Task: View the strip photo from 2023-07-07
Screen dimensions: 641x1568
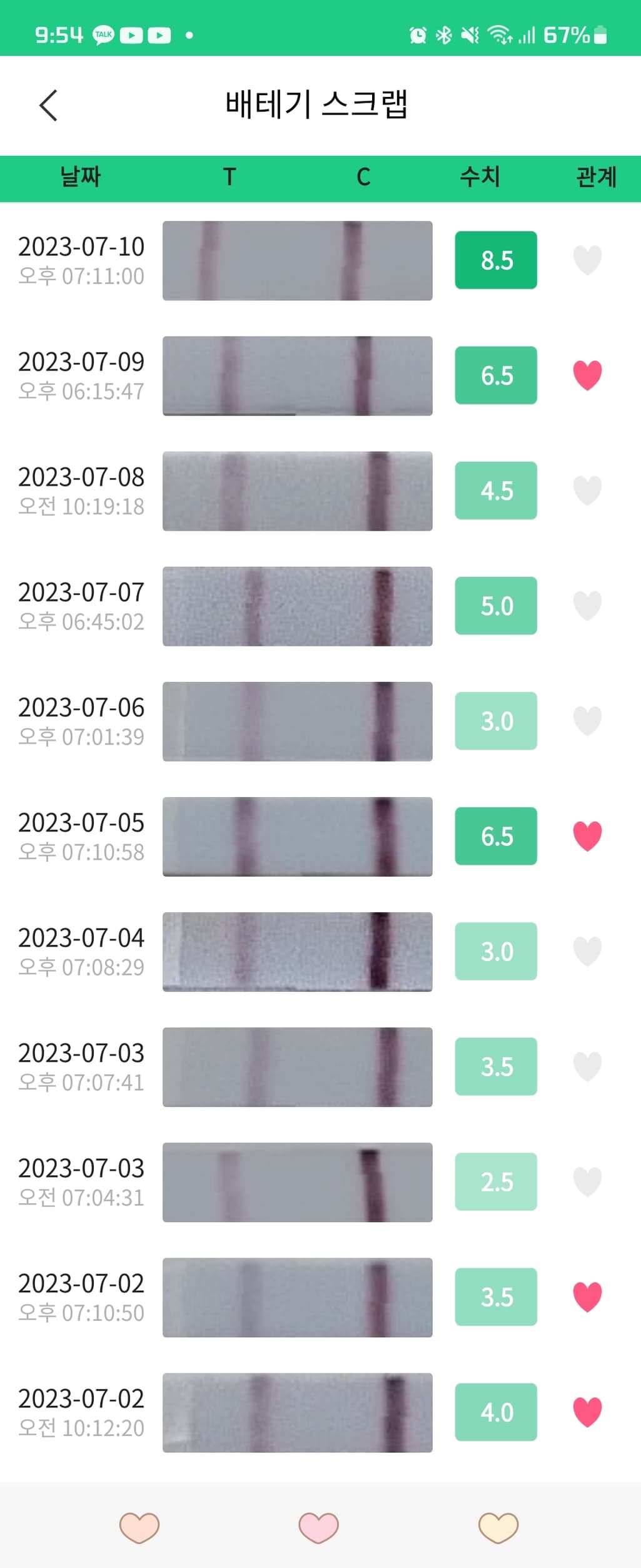Action: click(297, 606)
